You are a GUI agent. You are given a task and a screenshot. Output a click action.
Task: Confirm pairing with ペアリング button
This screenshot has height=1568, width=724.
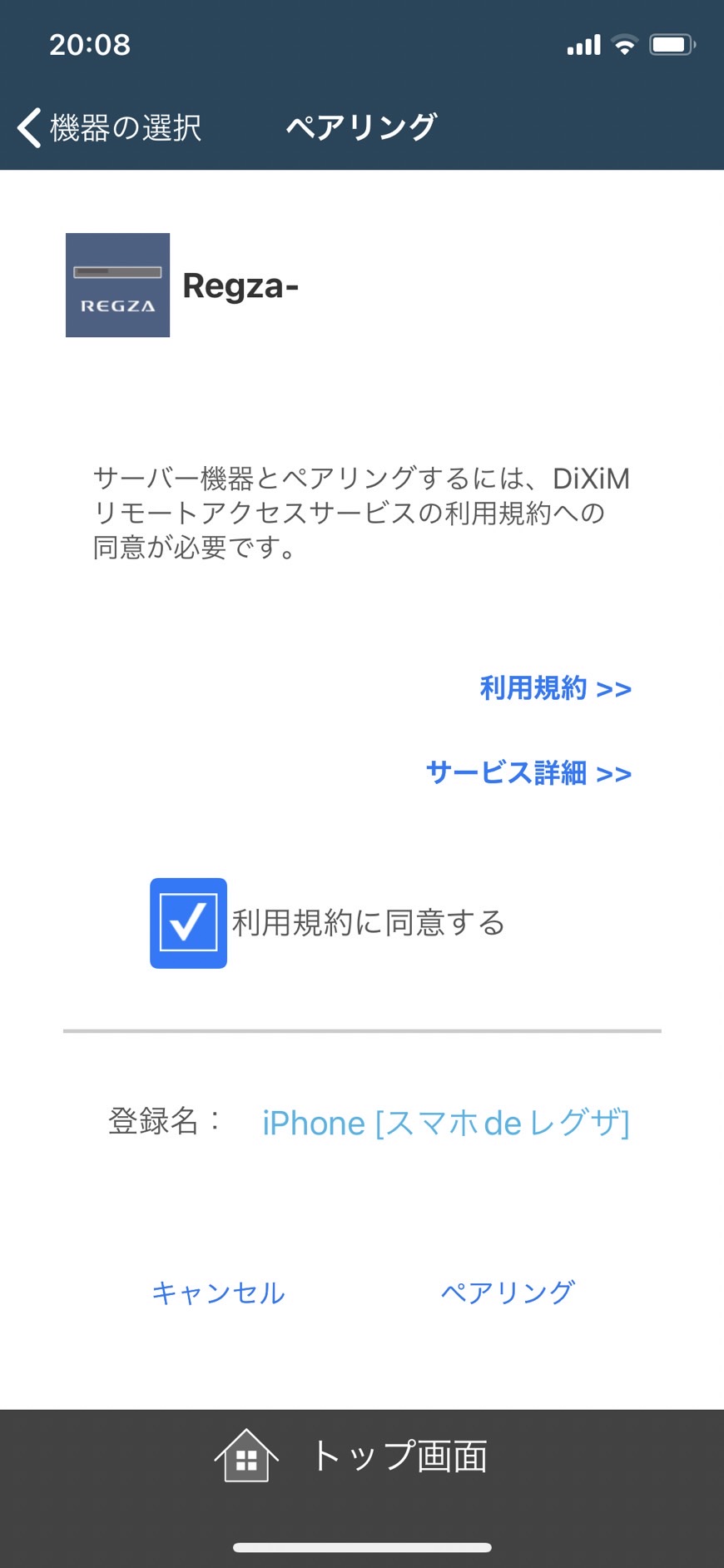[x=508, y=1293]
